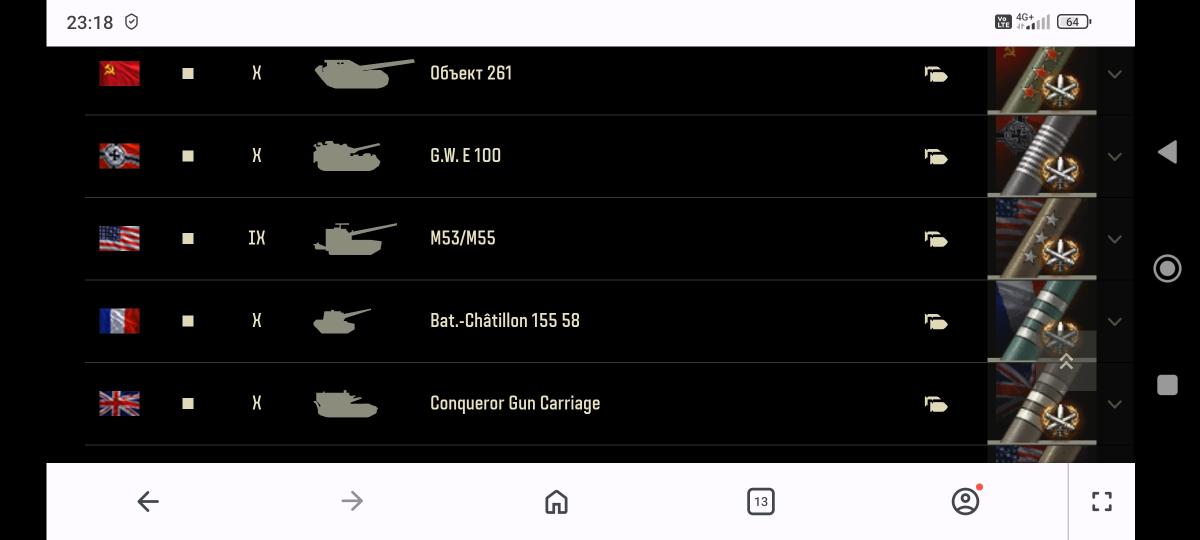
Task: Open the Conqueror Gun Carriage tank row
Action: coord(515,403)
